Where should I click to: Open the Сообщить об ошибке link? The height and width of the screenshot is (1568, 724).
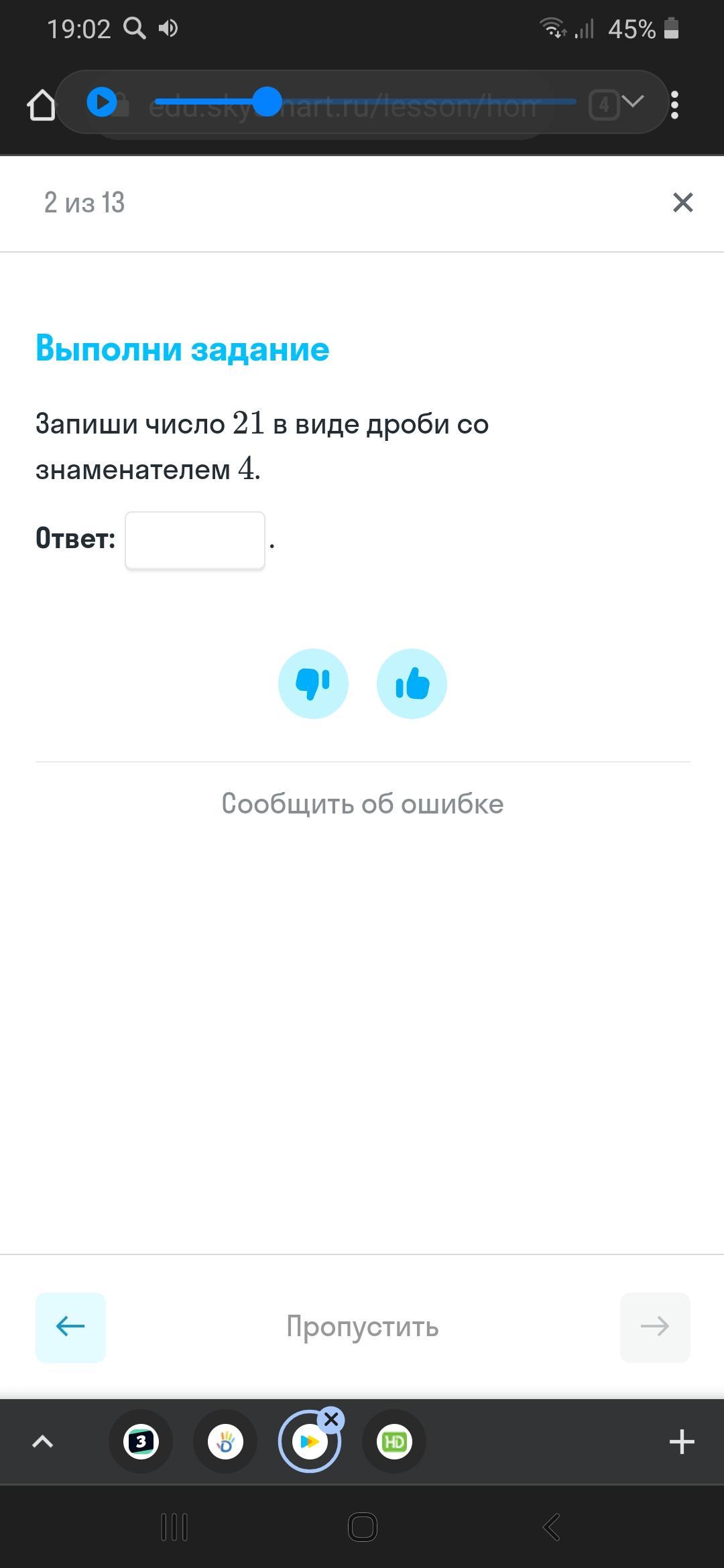pyautogui.click(x=362, y=803)
